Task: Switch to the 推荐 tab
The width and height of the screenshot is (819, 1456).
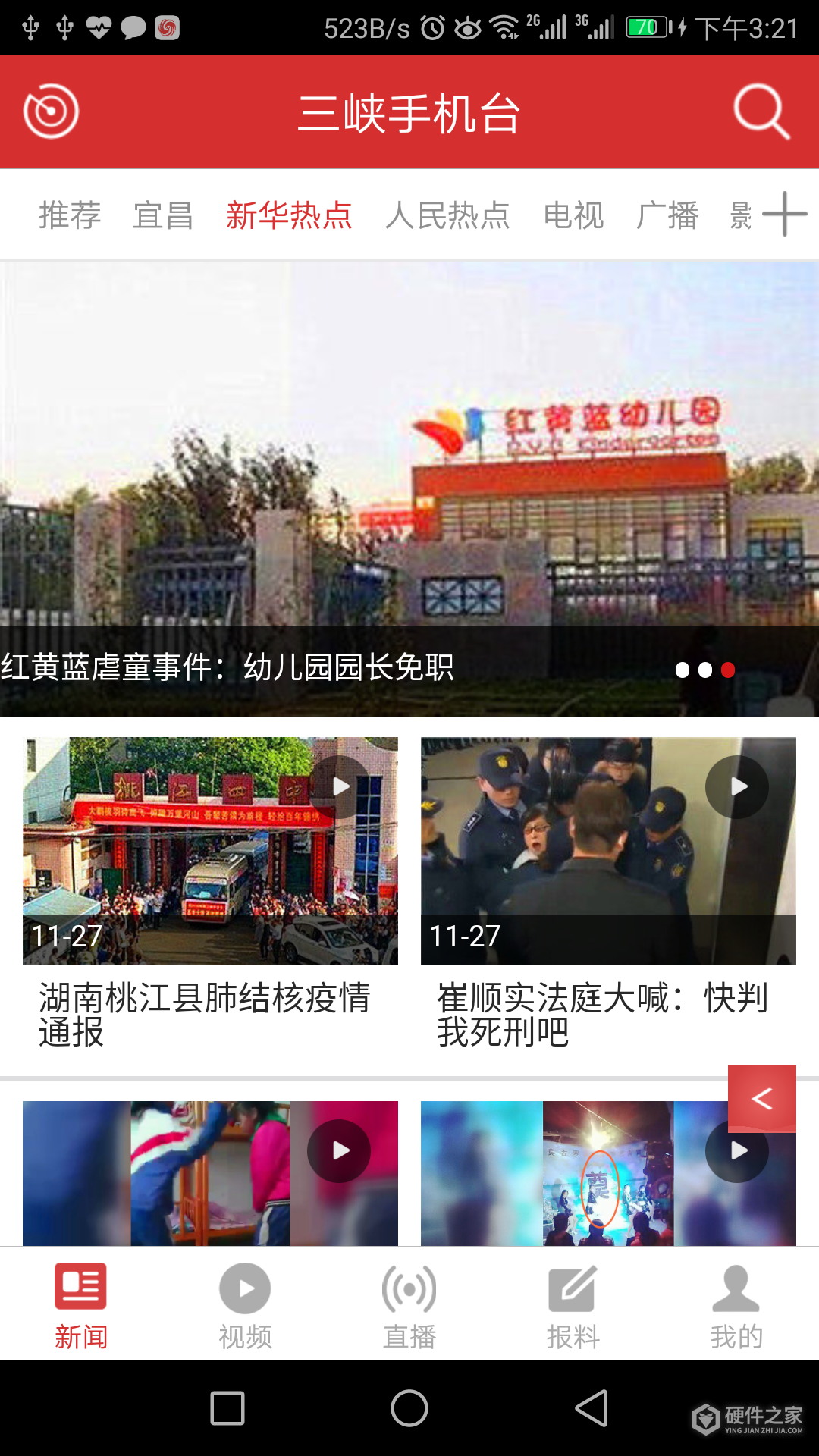Action: click(69, 215)
